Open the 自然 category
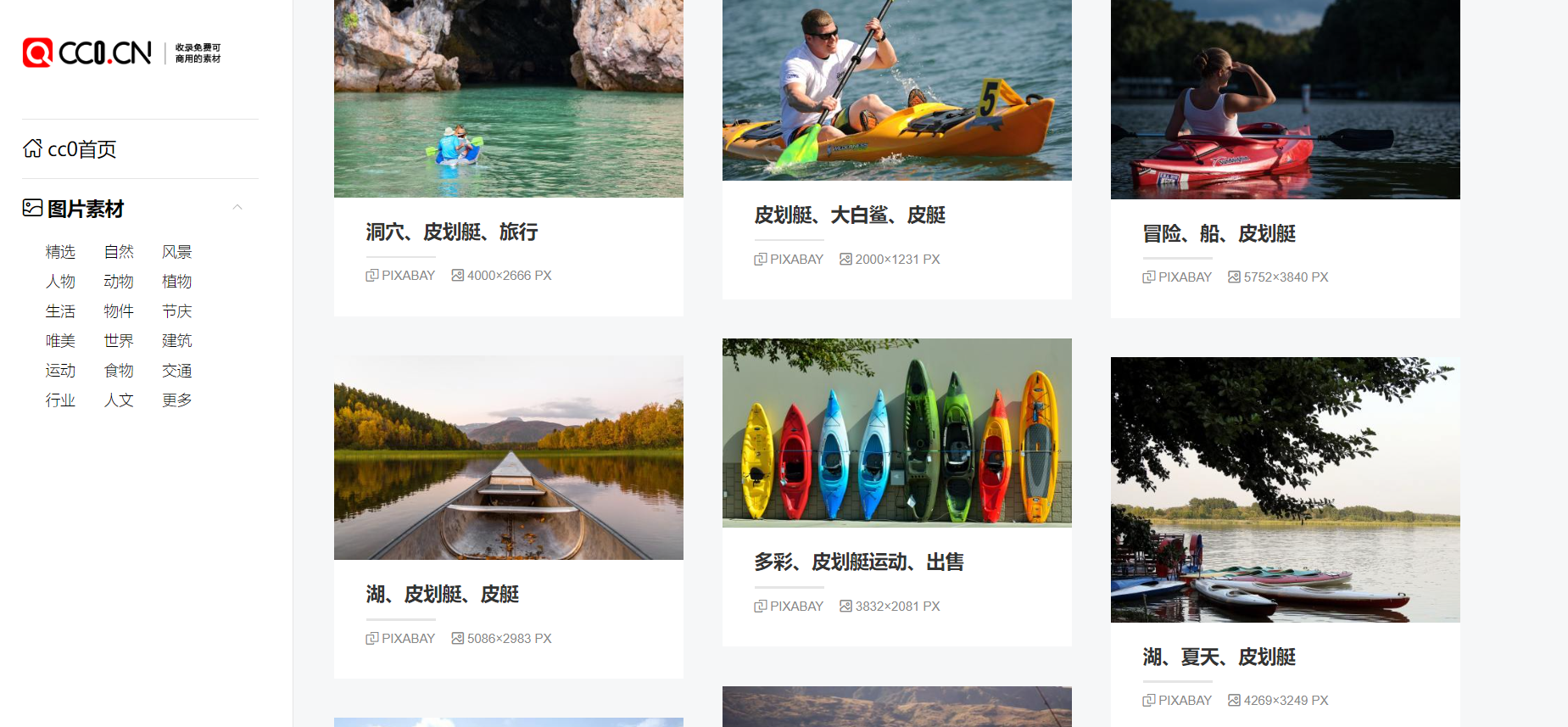The width and height of the screenshot is (1568, 727). click(x=119, y=252)
